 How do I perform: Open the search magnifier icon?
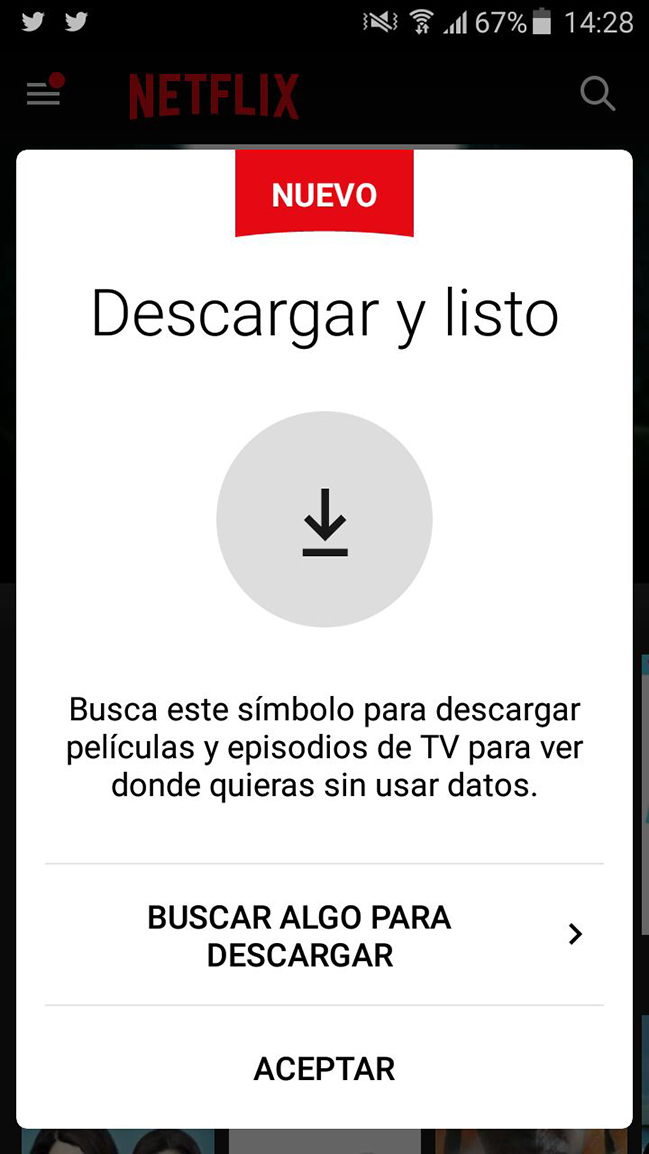click(x=597, y=94)
